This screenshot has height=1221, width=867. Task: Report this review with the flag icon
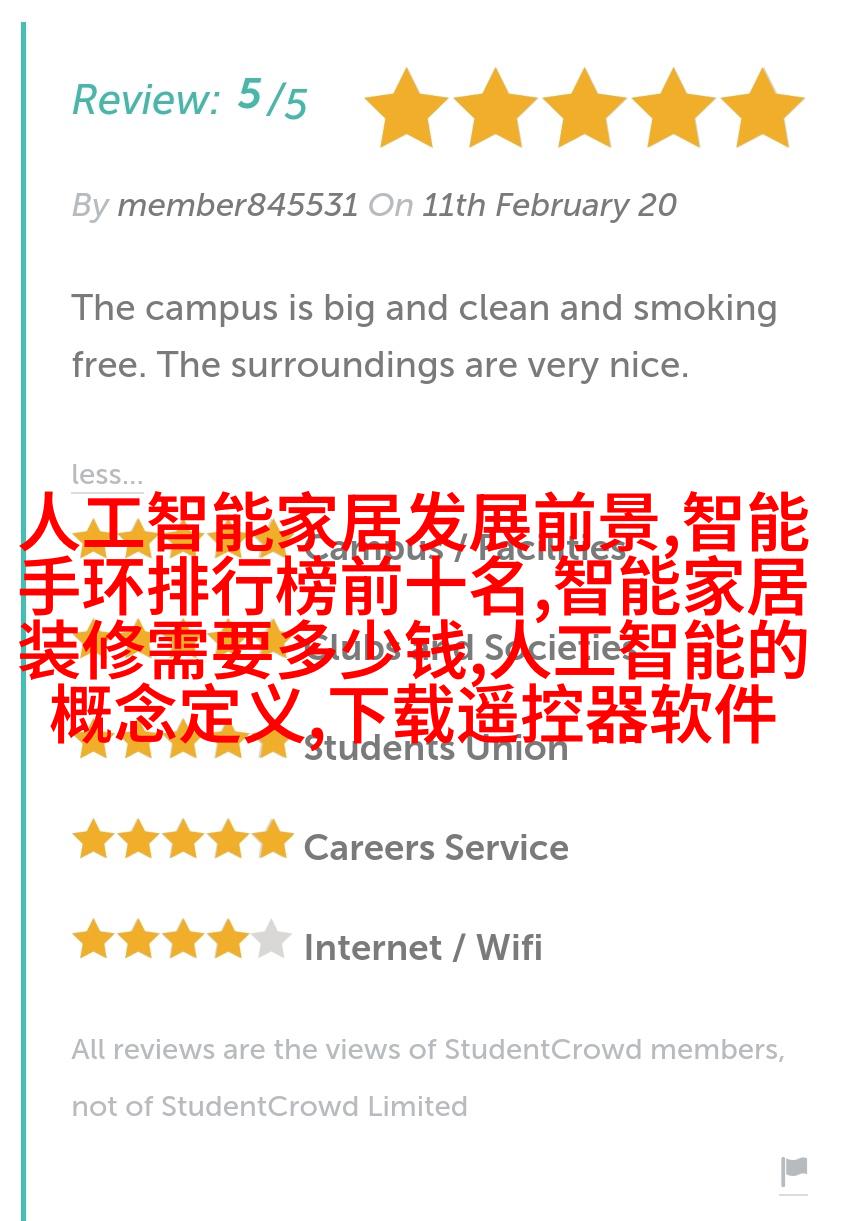tap(793, 1170)
